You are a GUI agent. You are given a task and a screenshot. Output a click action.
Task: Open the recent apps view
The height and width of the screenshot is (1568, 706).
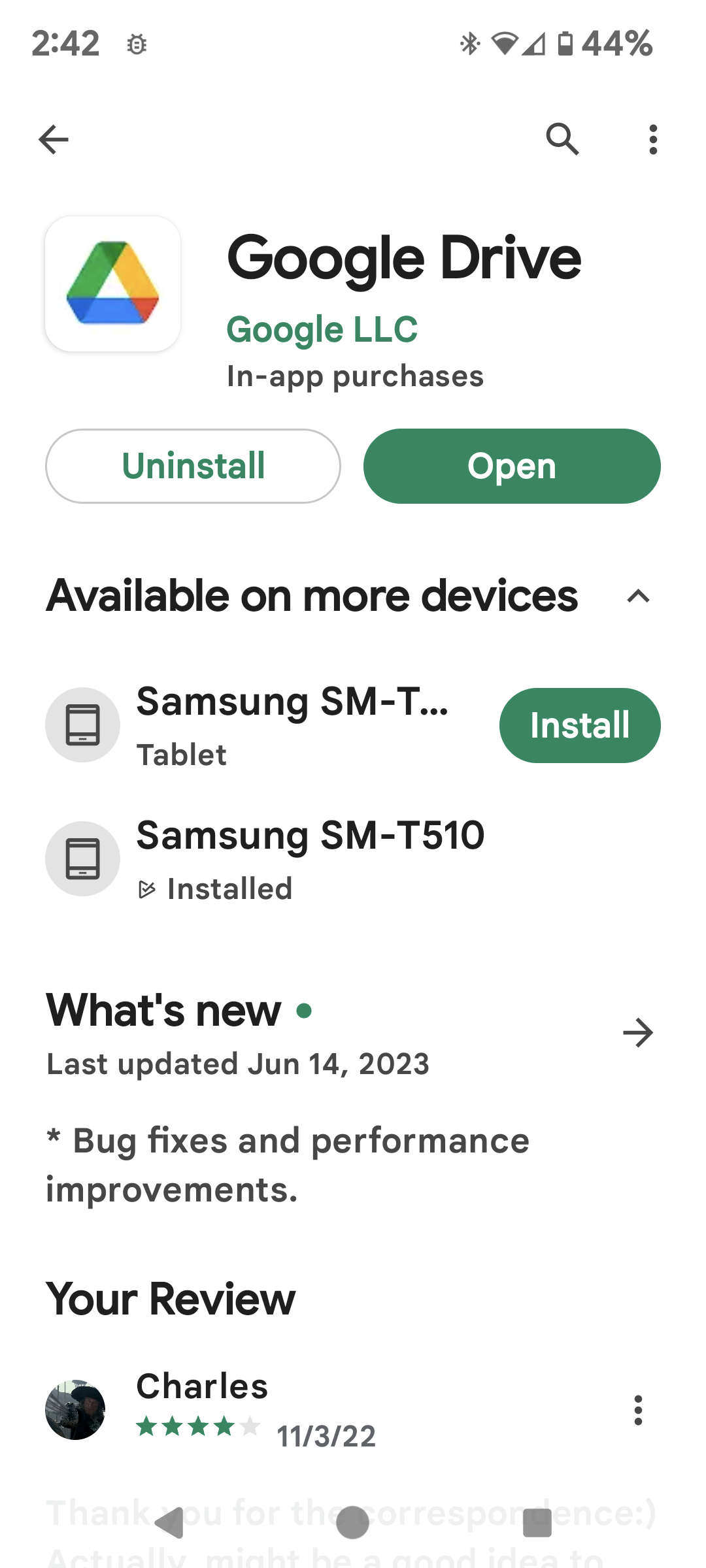(x=537, y=1522)
